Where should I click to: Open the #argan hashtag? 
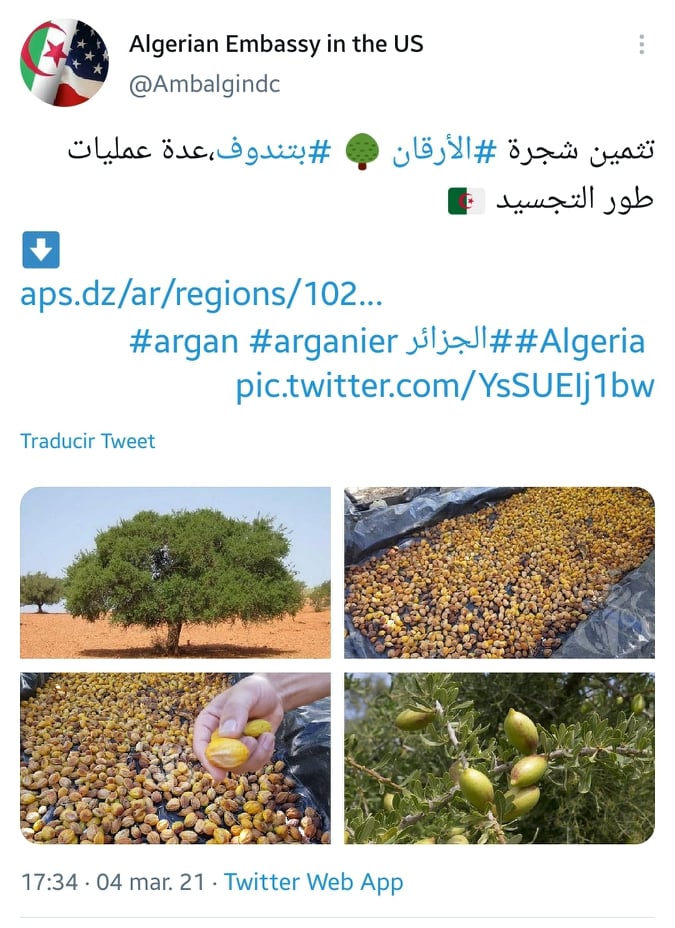tap(184, 342)
